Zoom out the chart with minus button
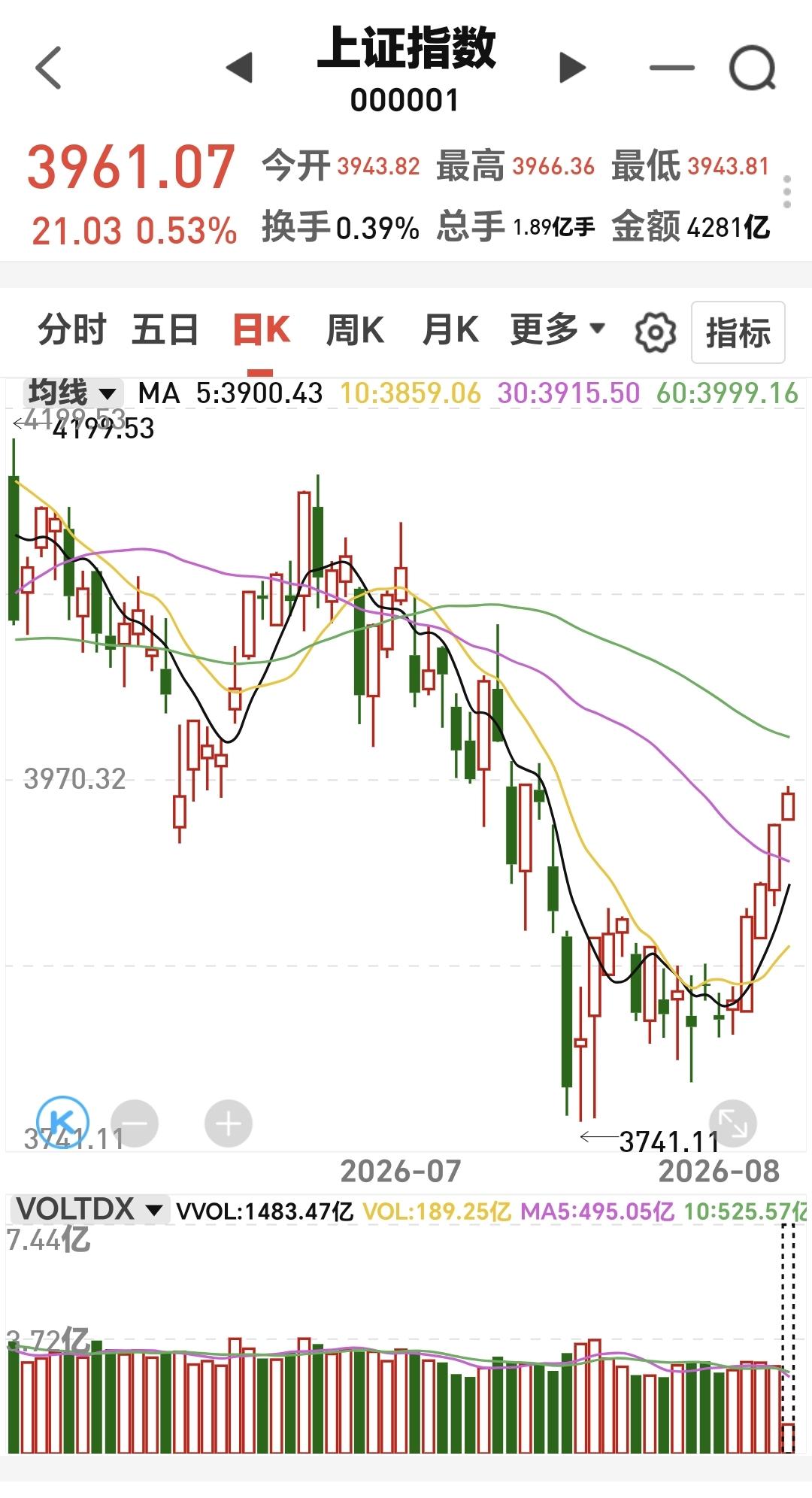The height and width of the screenshot is (1498, 812). click(x=135, y=1124)
